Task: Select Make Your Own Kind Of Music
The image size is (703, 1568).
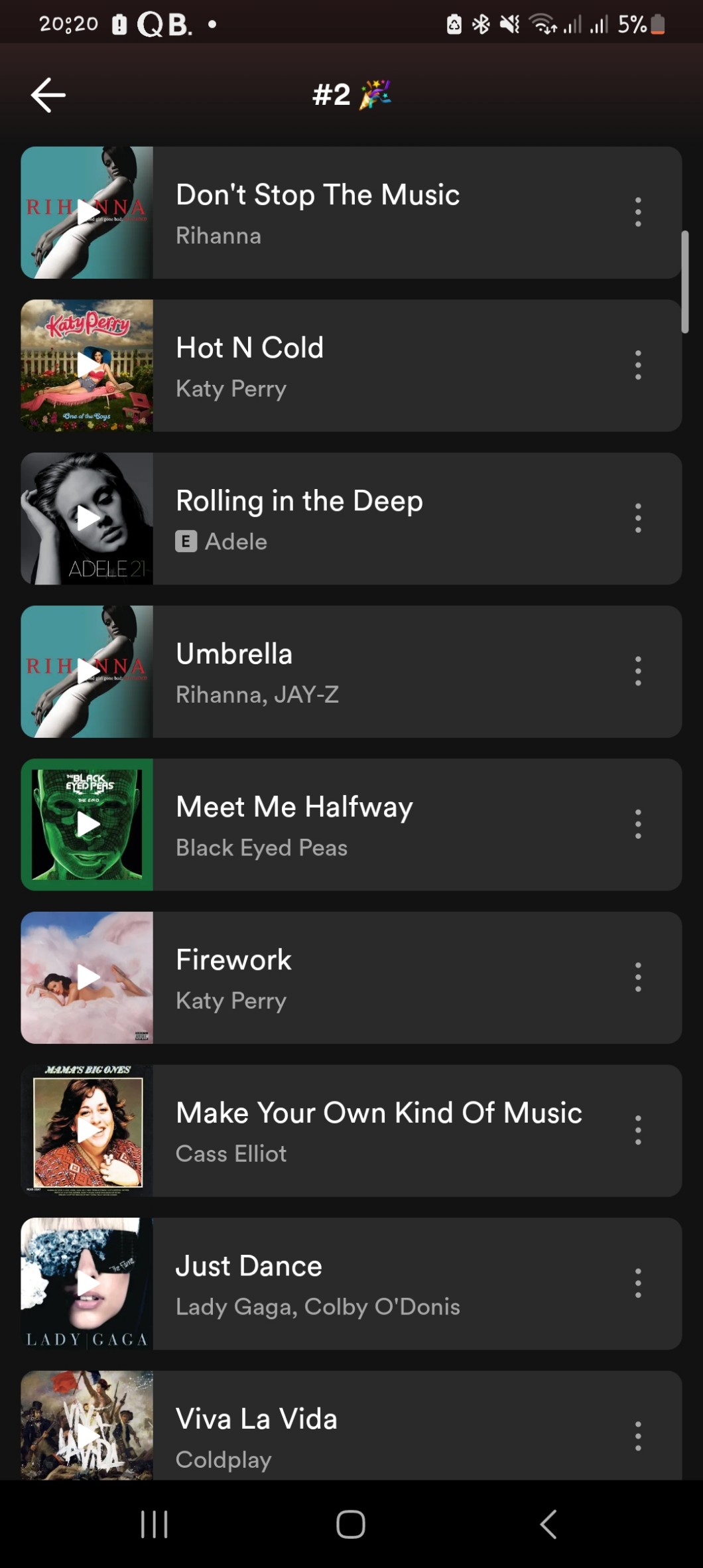Action: pyautogui.click(x=385, y=1131)
